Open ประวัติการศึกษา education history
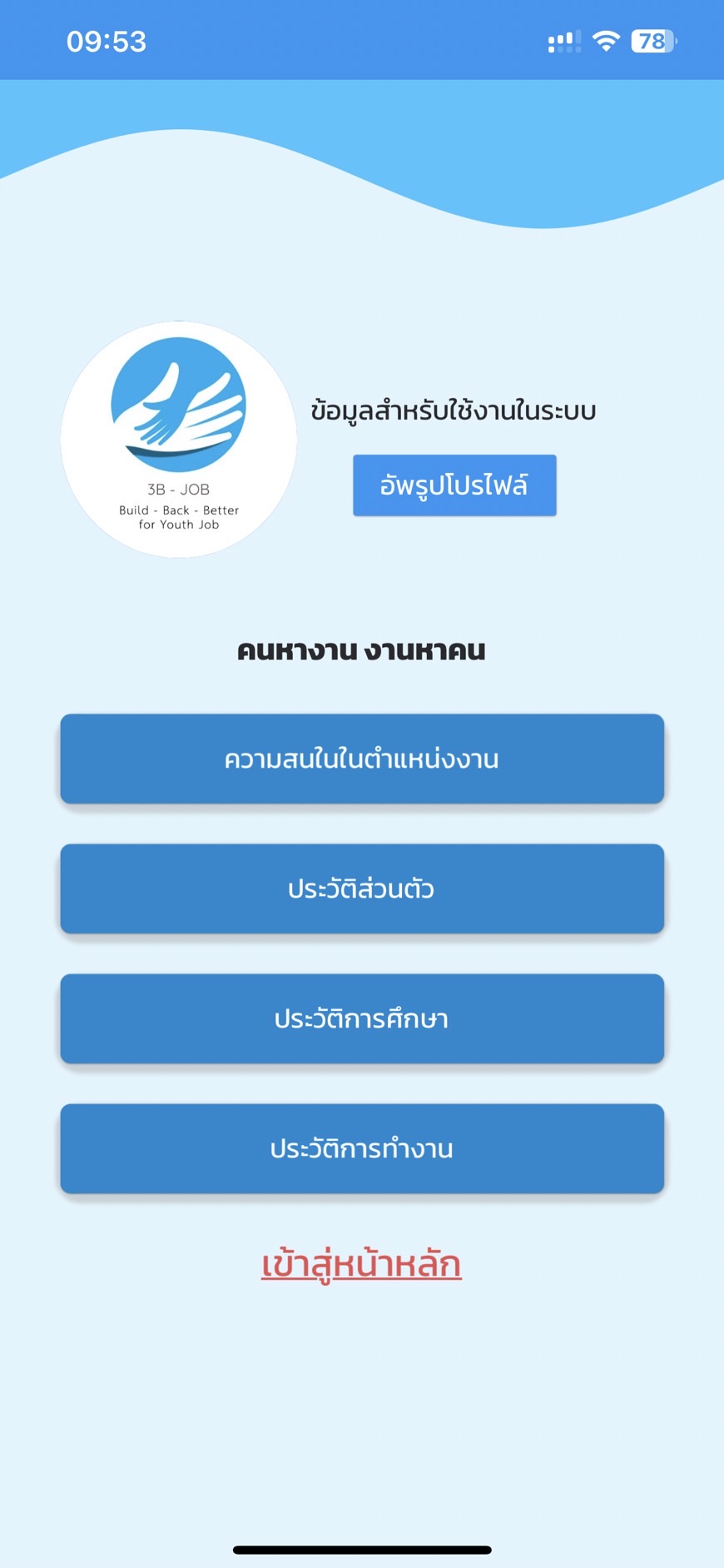The height and width of the screenshot is (1568, 724). (x=362, y=1018)
